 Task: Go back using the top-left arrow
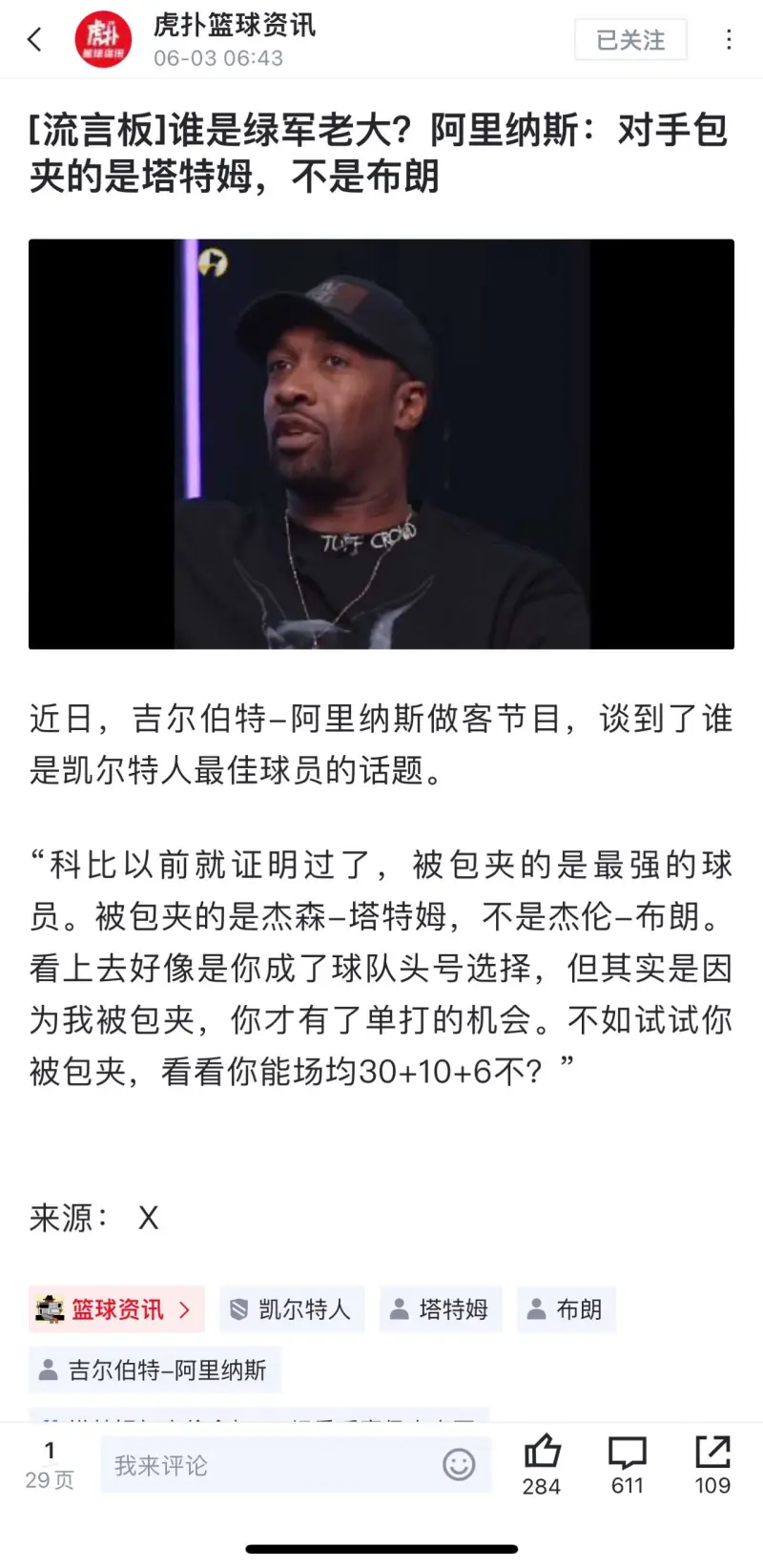click(36, 39)
